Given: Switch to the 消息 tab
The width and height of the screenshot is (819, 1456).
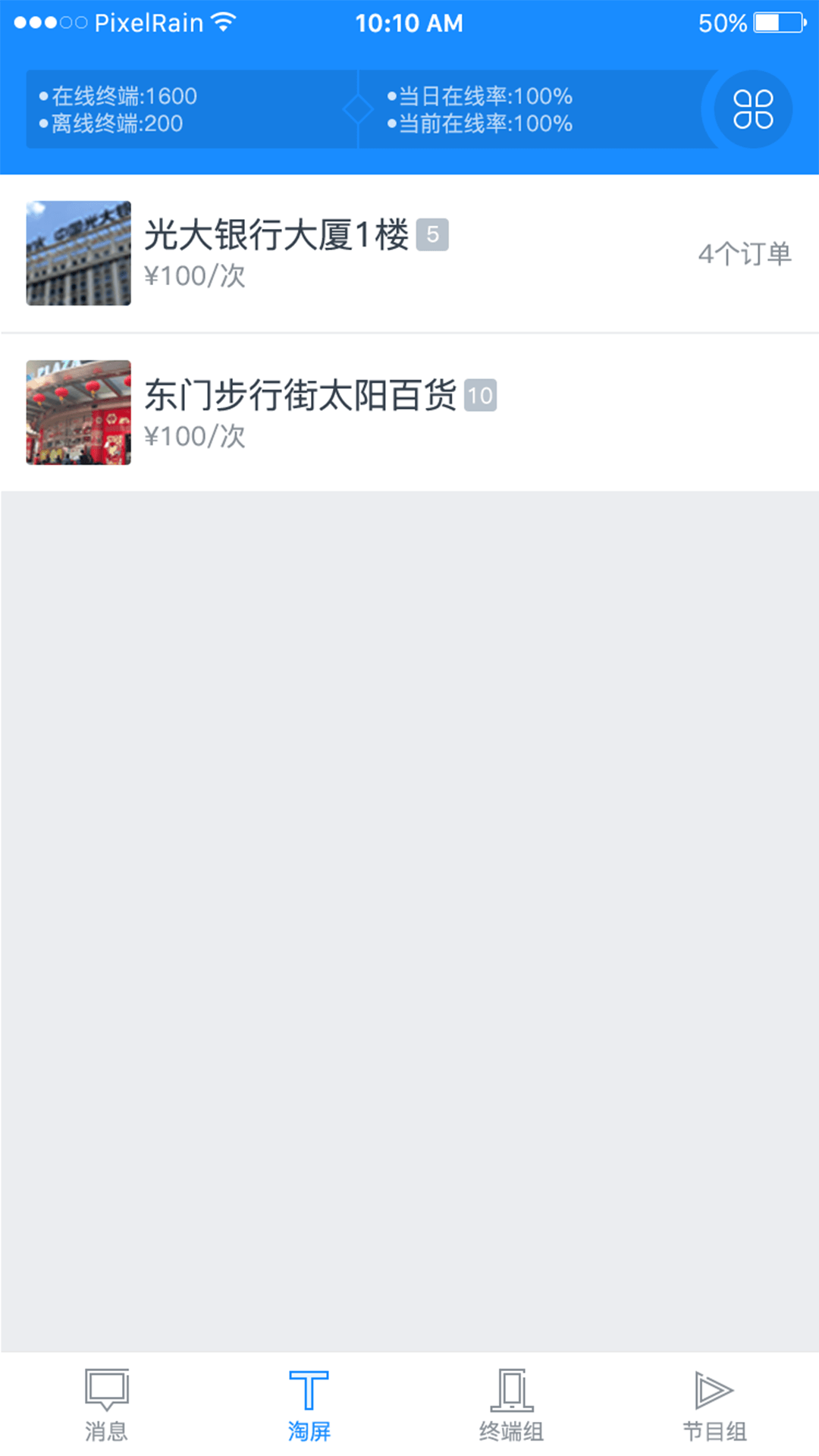Looking at the screenshot, I should 106,1407.
